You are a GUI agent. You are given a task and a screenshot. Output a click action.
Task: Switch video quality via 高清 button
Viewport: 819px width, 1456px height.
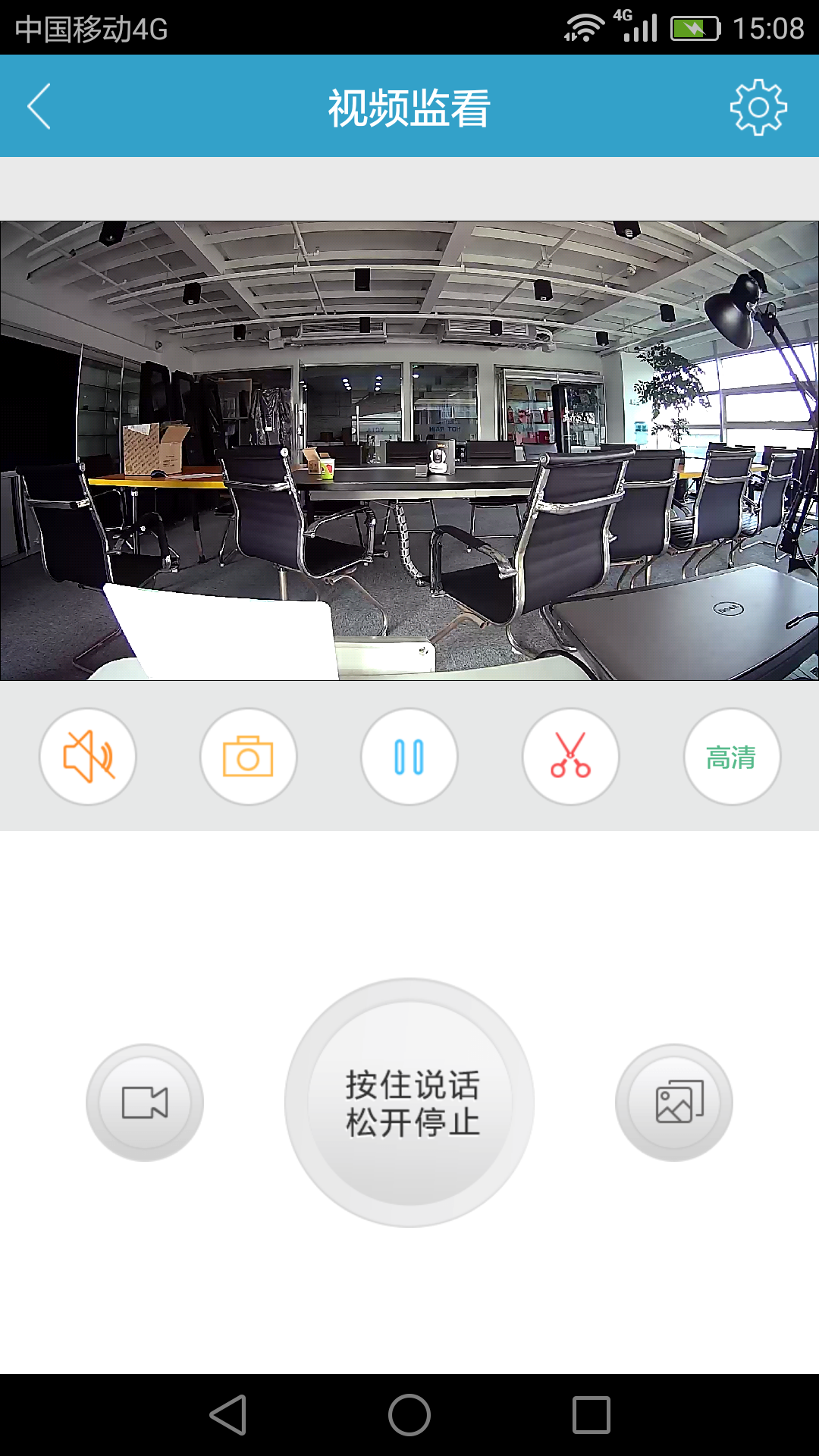pos(732,757)
